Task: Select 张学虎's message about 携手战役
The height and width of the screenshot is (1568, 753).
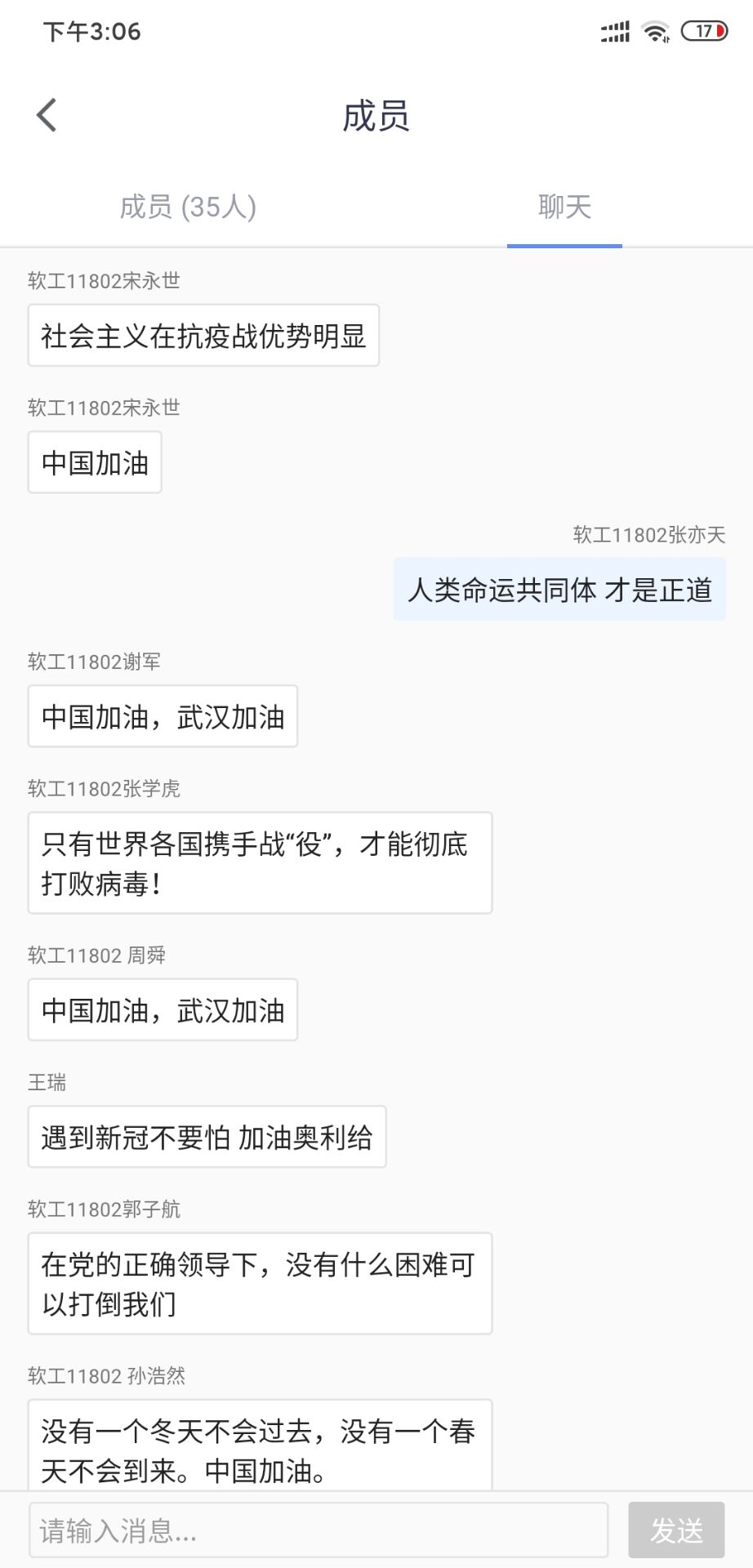Action: (259, 862)
